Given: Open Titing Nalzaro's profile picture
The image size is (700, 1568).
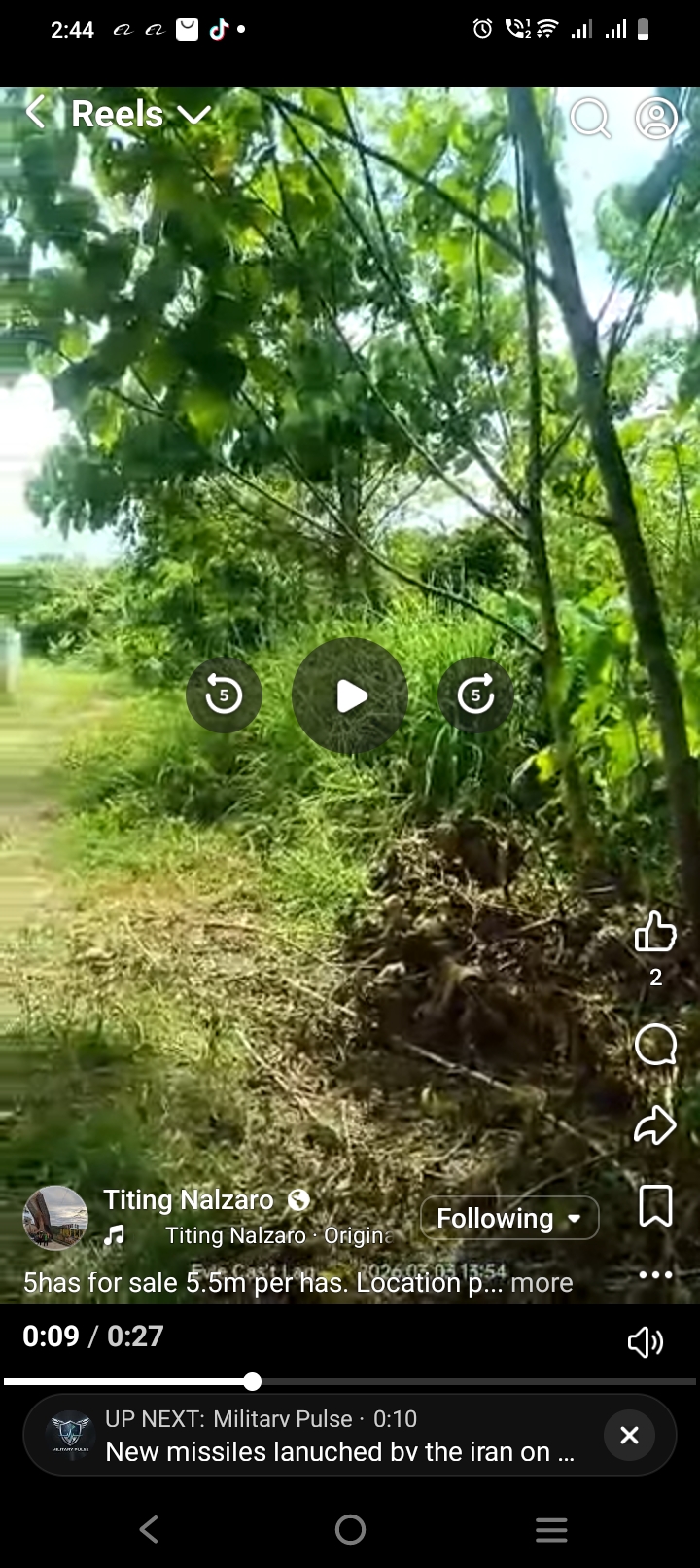Looking at the screenshot, I should point(55,1218).
